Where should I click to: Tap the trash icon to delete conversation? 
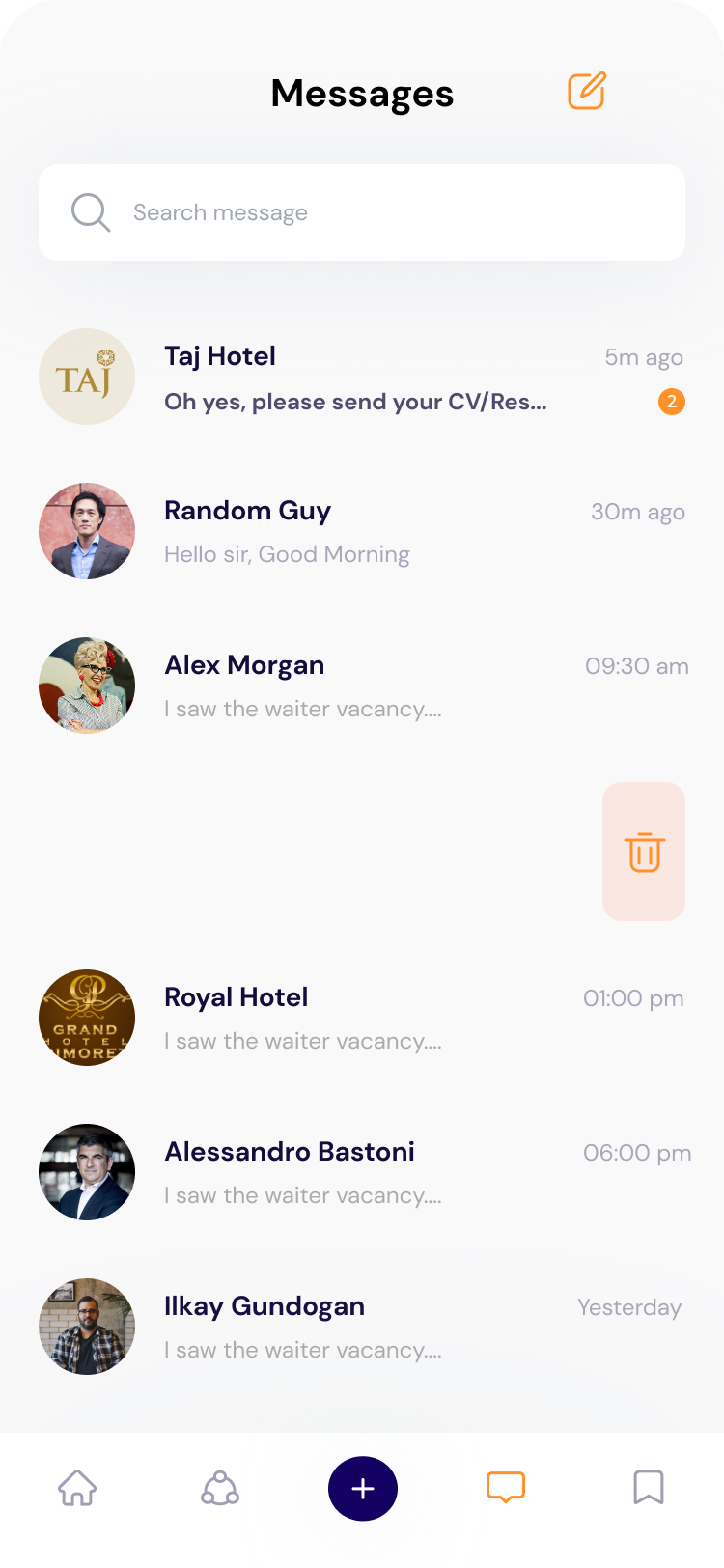point(643,851)
